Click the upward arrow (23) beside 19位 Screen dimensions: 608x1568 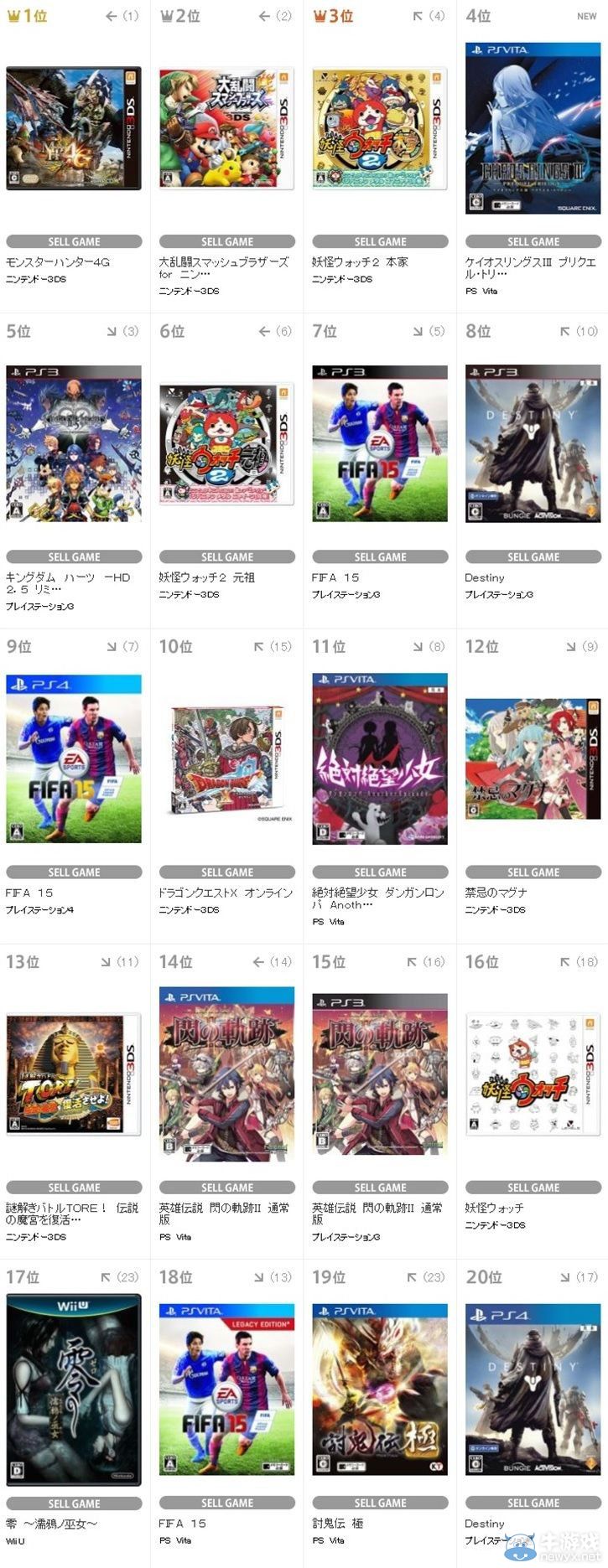(x=413, y=1277)
